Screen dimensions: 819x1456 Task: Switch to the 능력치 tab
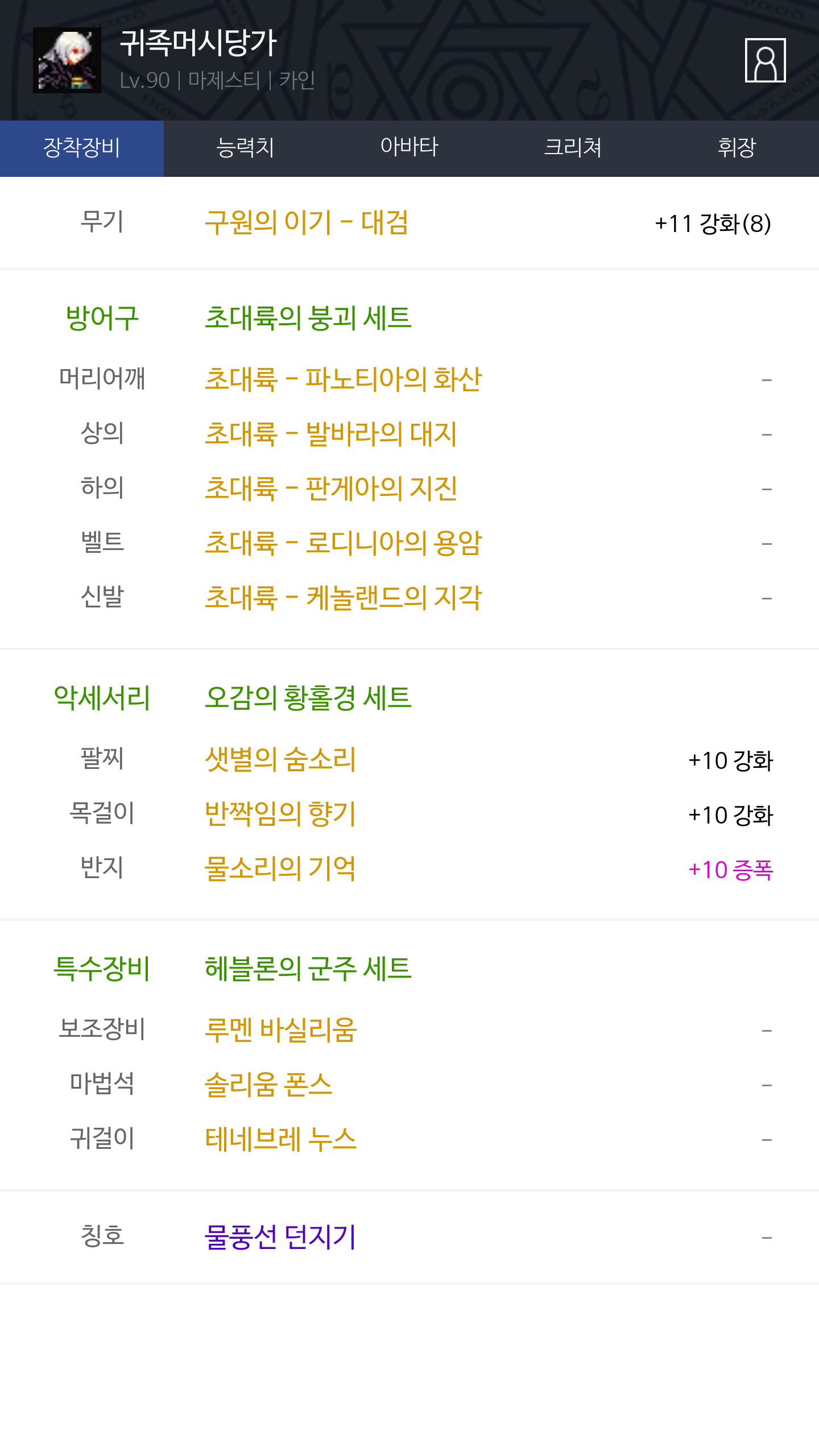coord(246,148)
